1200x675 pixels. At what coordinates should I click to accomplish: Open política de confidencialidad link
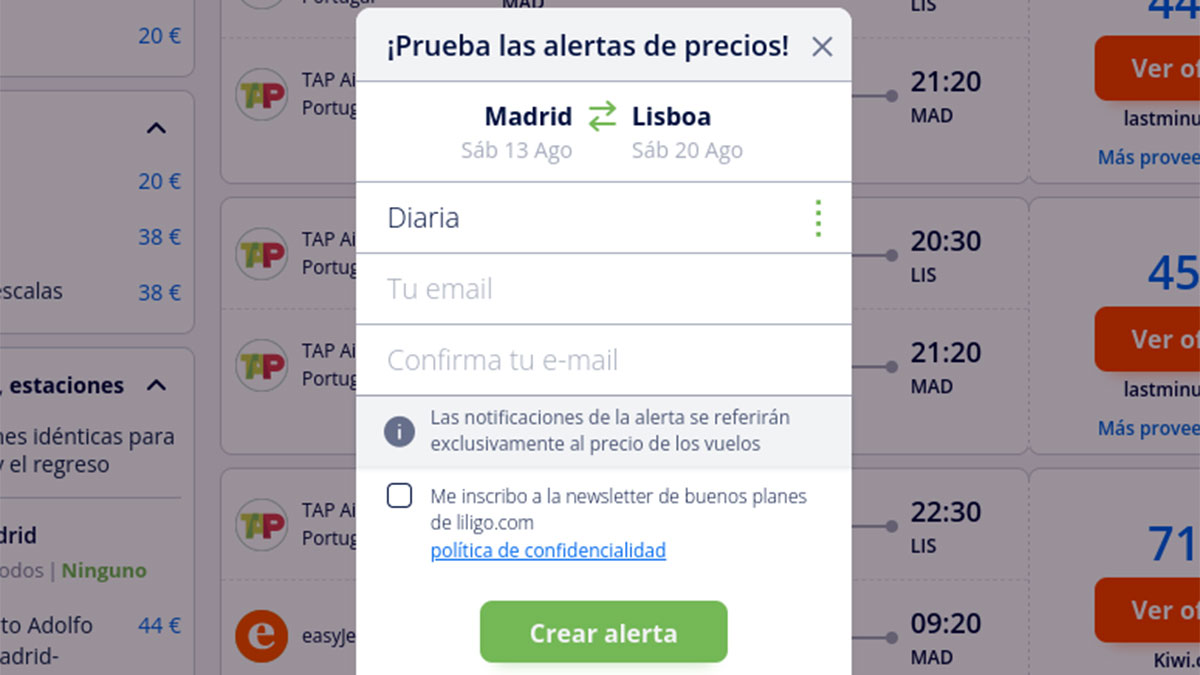click(x=548, y=550)
